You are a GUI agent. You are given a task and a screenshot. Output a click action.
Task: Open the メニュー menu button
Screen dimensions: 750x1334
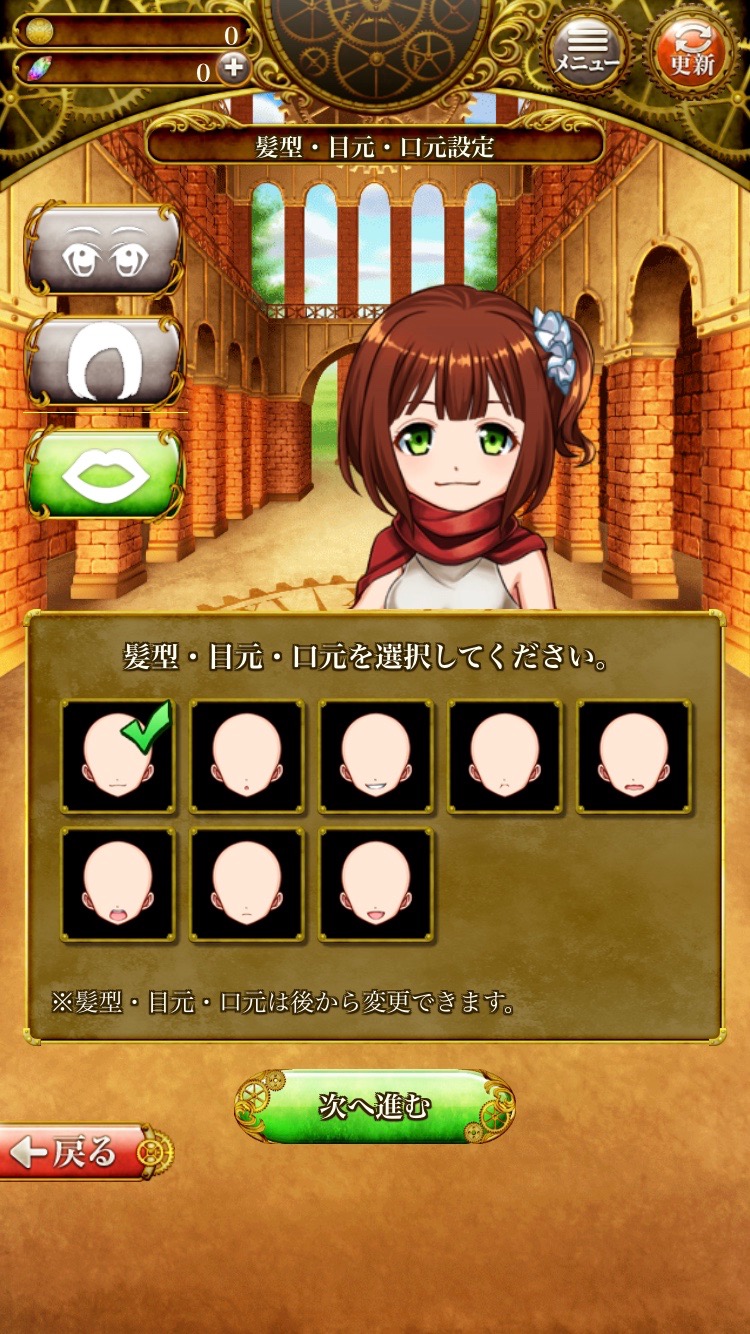point(588,47)
